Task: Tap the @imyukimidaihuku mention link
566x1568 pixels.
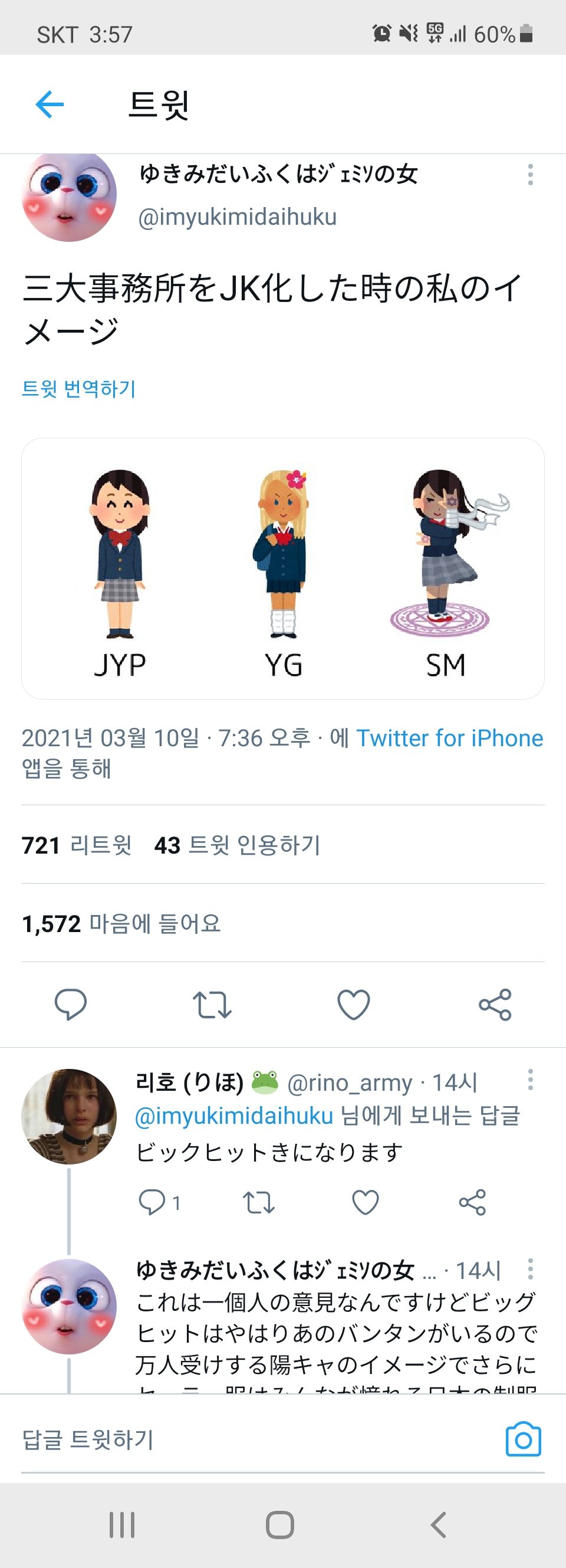Action: tap(233, 1116)
